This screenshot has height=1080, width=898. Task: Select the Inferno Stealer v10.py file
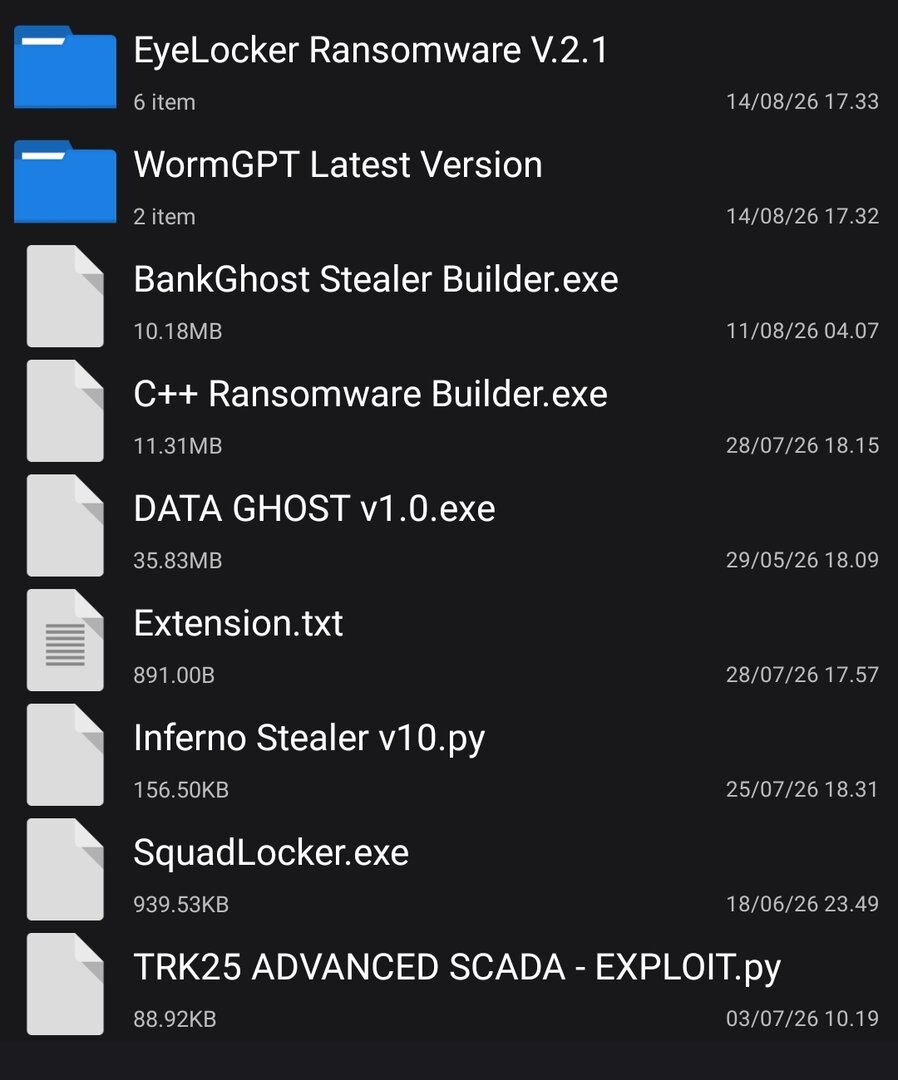tap(449, 756)
